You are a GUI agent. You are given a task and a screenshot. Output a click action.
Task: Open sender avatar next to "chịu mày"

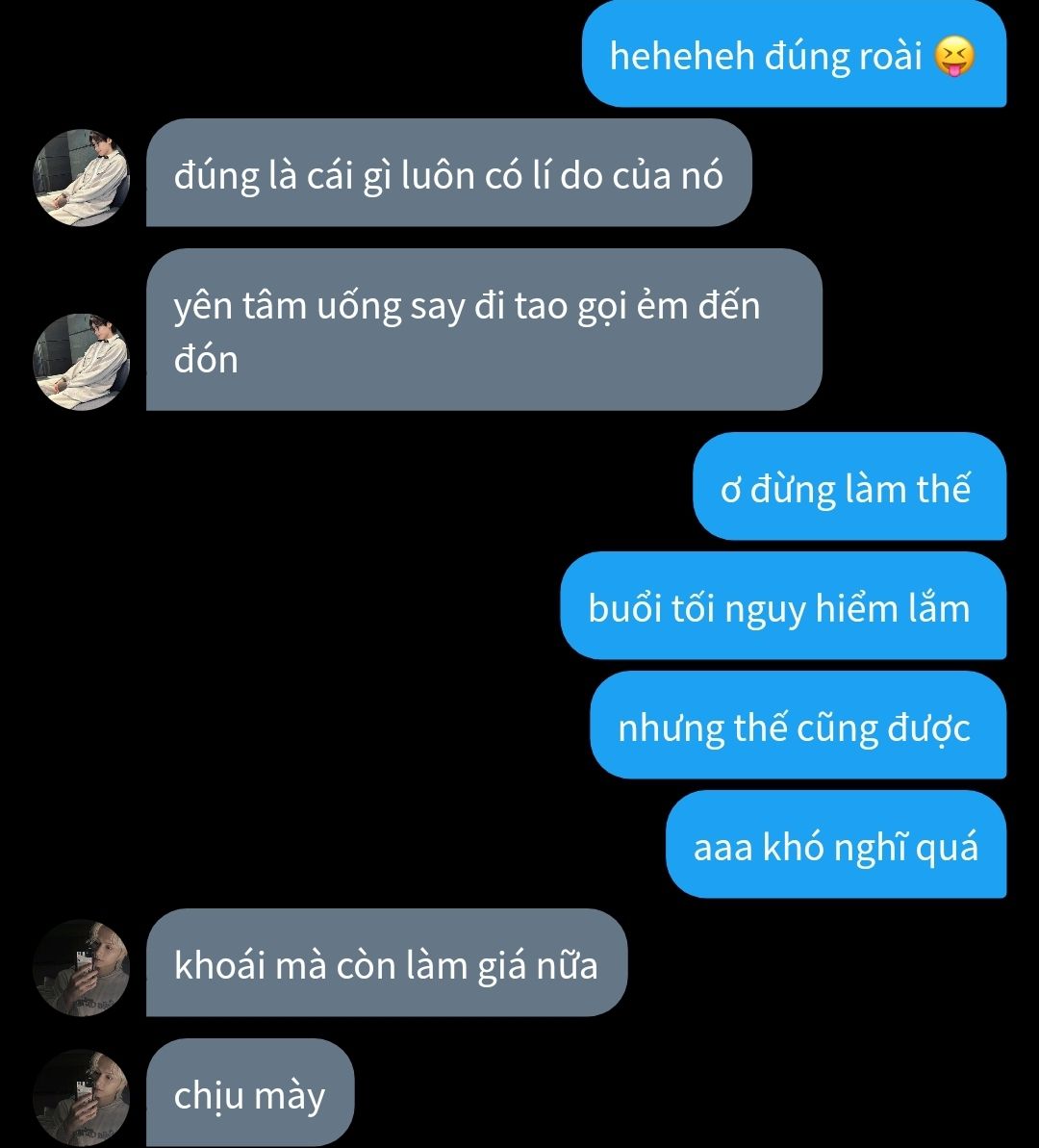[x=82, y=1097]
